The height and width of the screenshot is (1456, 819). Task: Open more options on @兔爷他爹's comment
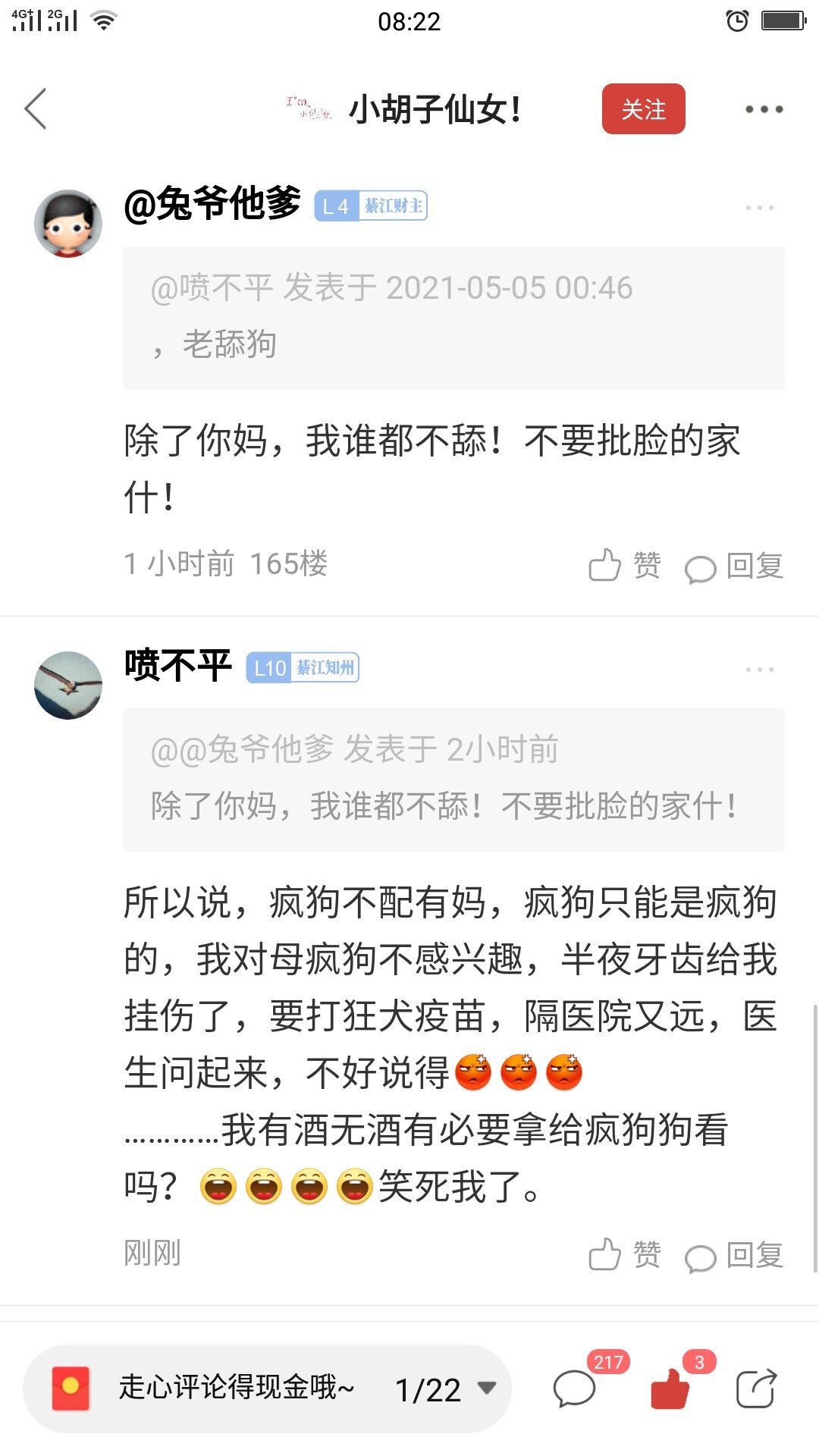pos(759,207)
